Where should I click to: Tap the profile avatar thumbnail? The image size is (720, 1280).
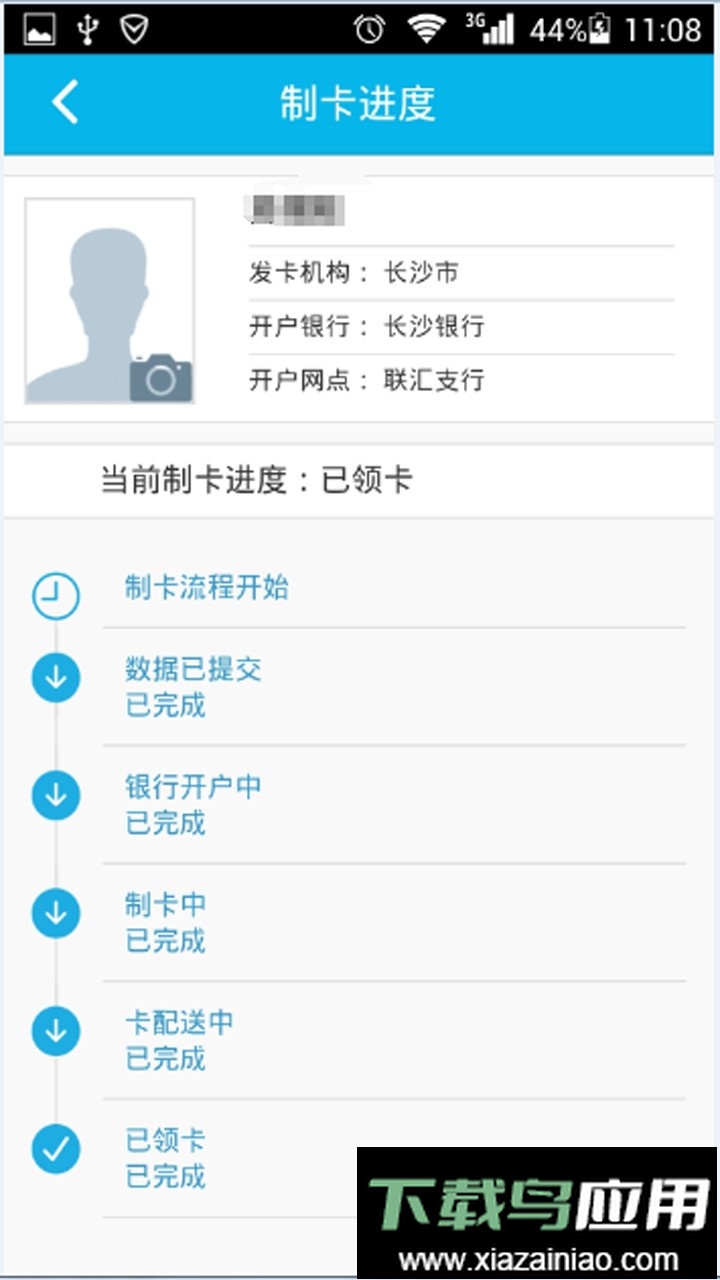point(108,297)
